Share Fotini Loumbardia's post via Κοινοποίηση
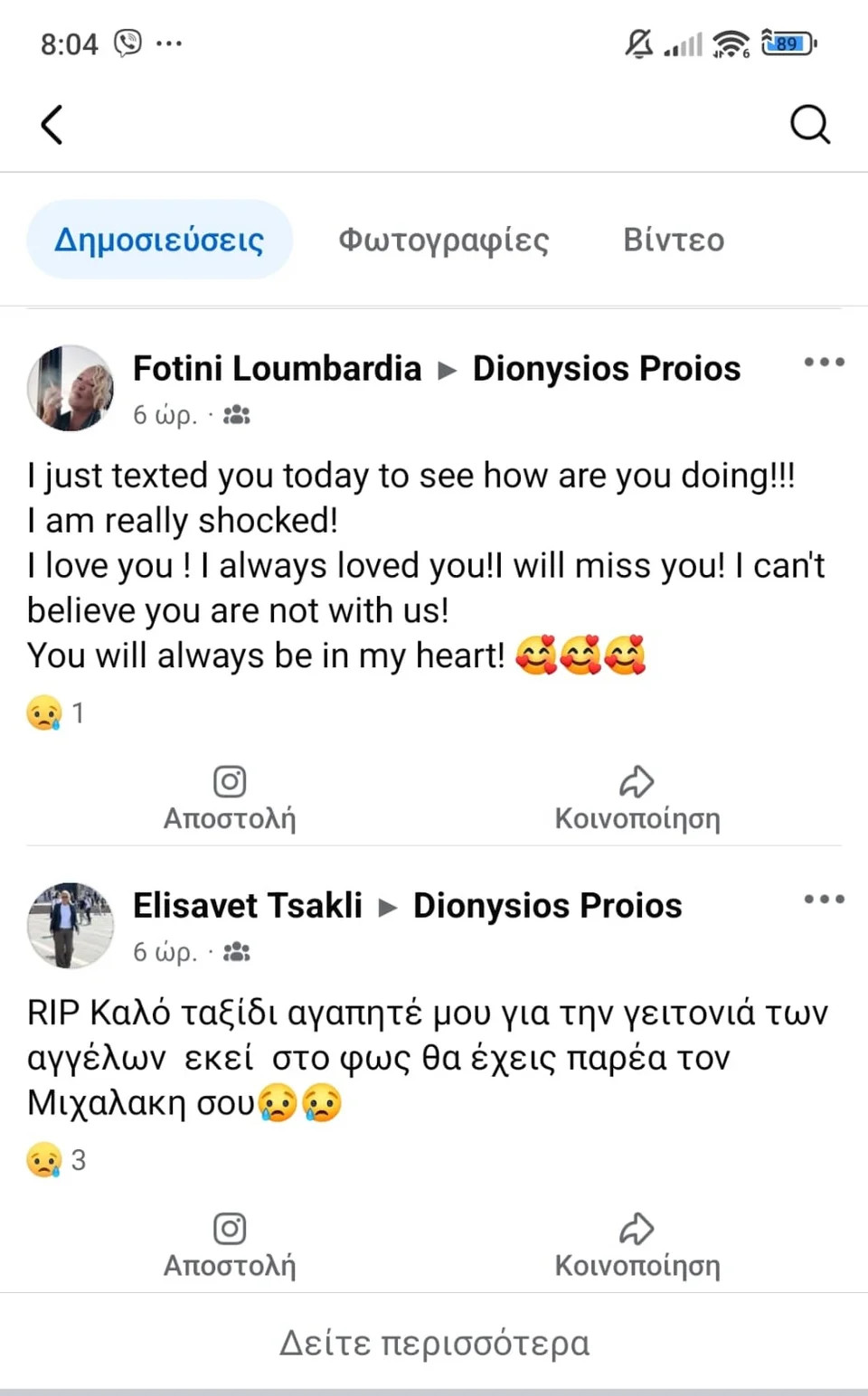 (x=637, y=798)
